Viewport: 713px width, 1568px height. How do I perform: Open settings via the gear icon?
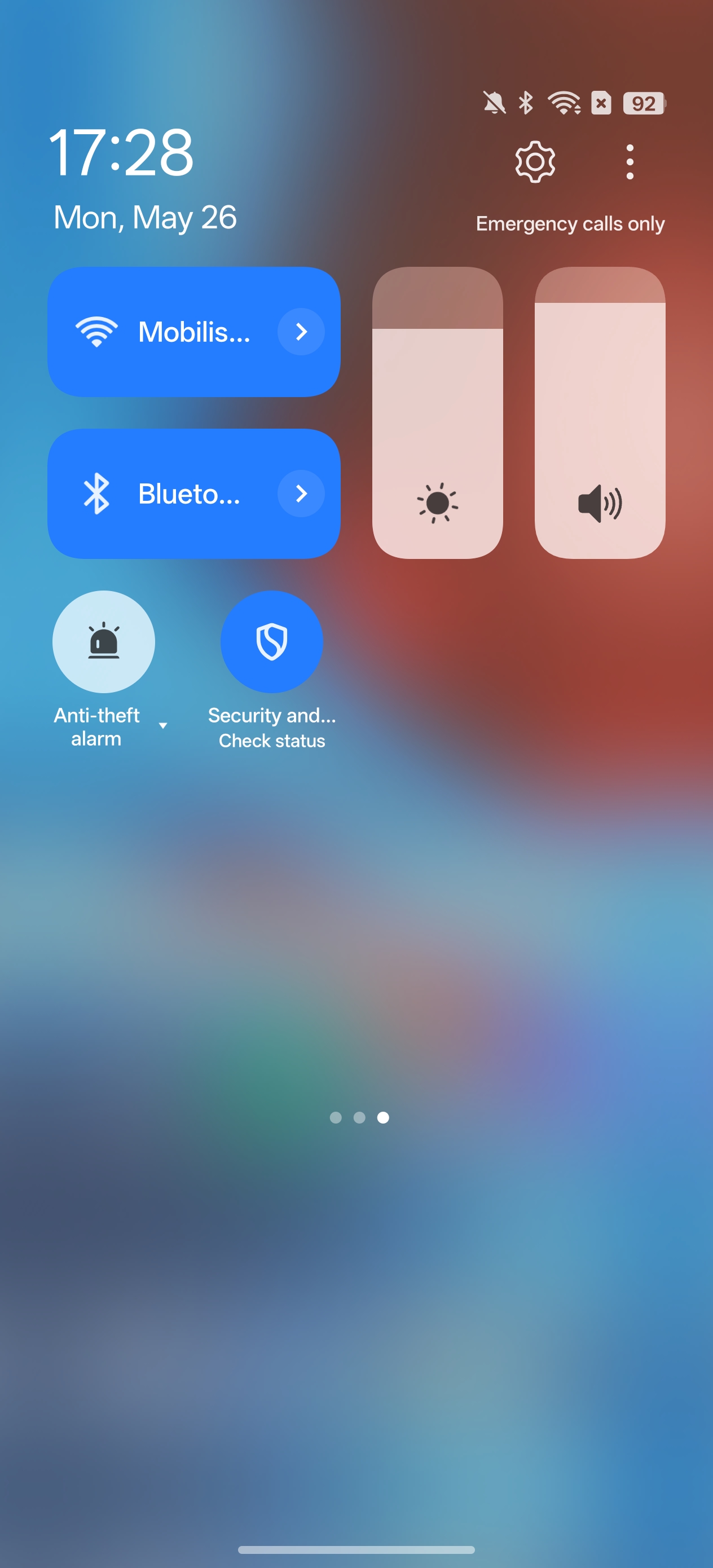(535, 162)
